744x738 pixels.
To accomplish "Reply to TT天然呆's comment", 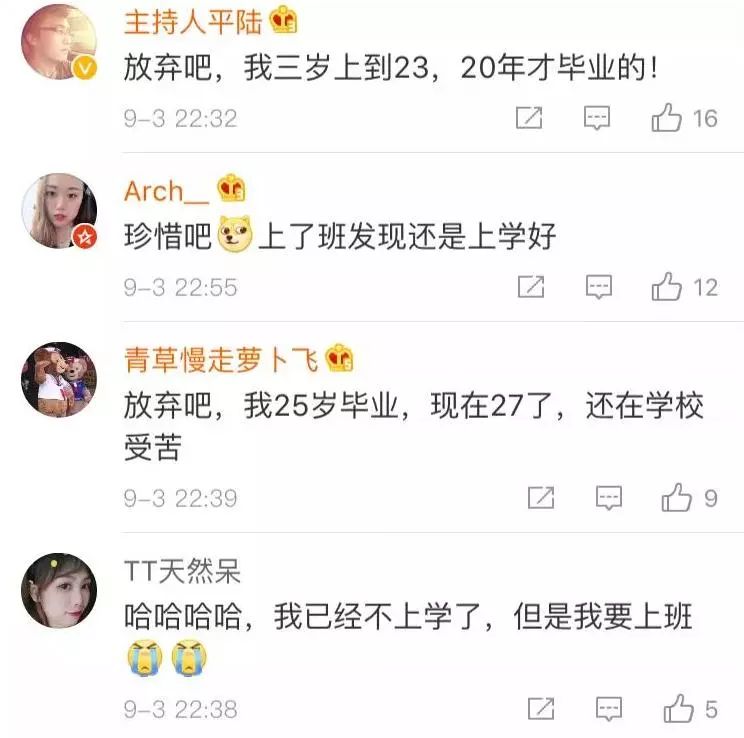I will click(609, 709).
